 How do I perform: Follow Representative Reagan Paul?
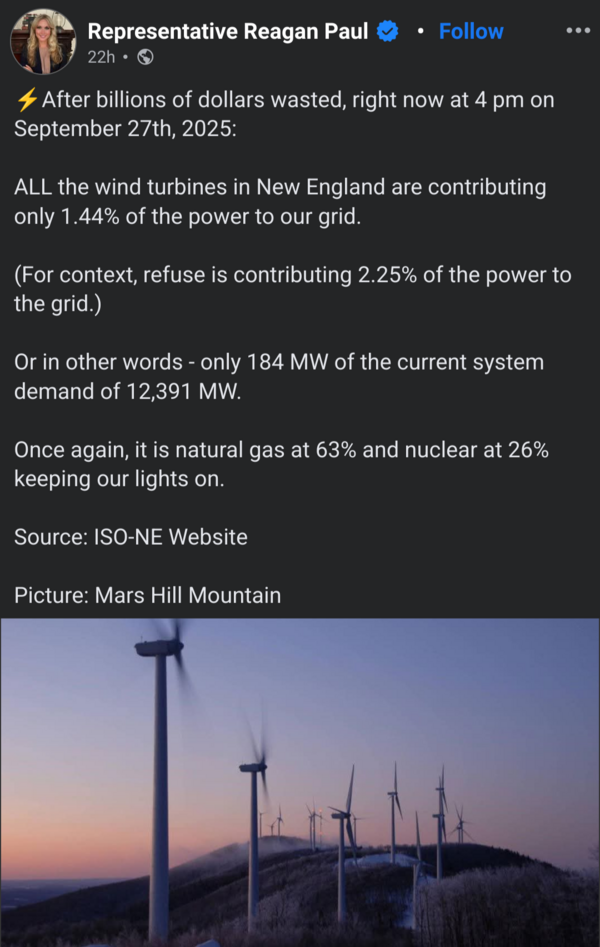(x=471, y=31)
